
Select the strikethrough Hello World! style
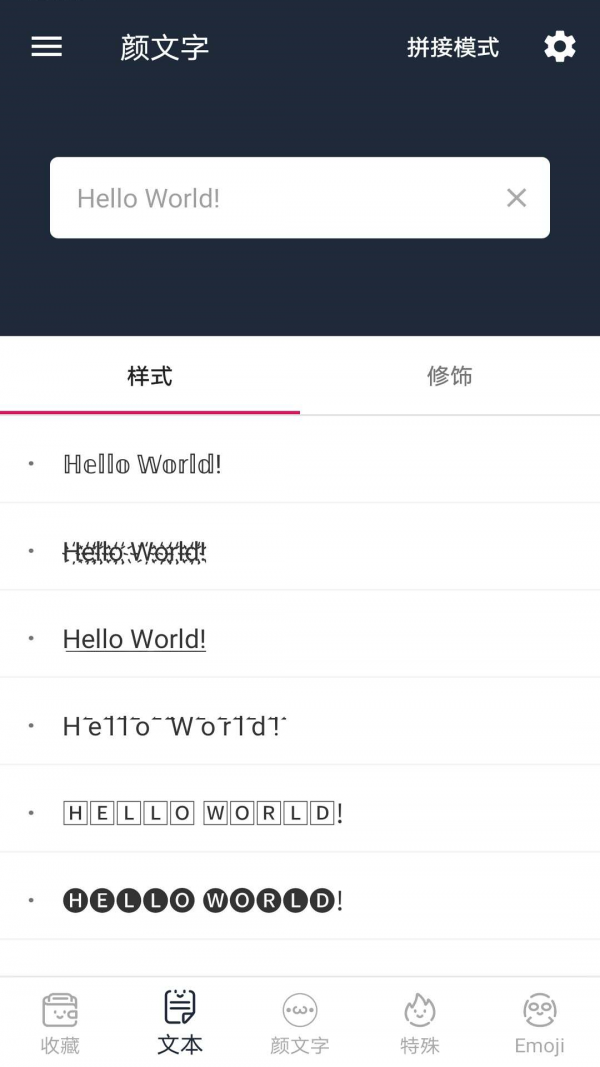[135, 552]
